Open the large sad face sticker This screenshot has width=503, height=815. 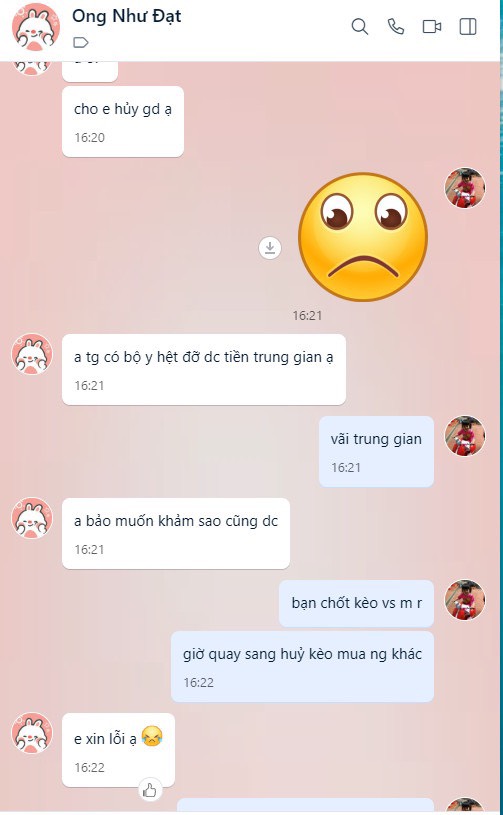point(363,237)
